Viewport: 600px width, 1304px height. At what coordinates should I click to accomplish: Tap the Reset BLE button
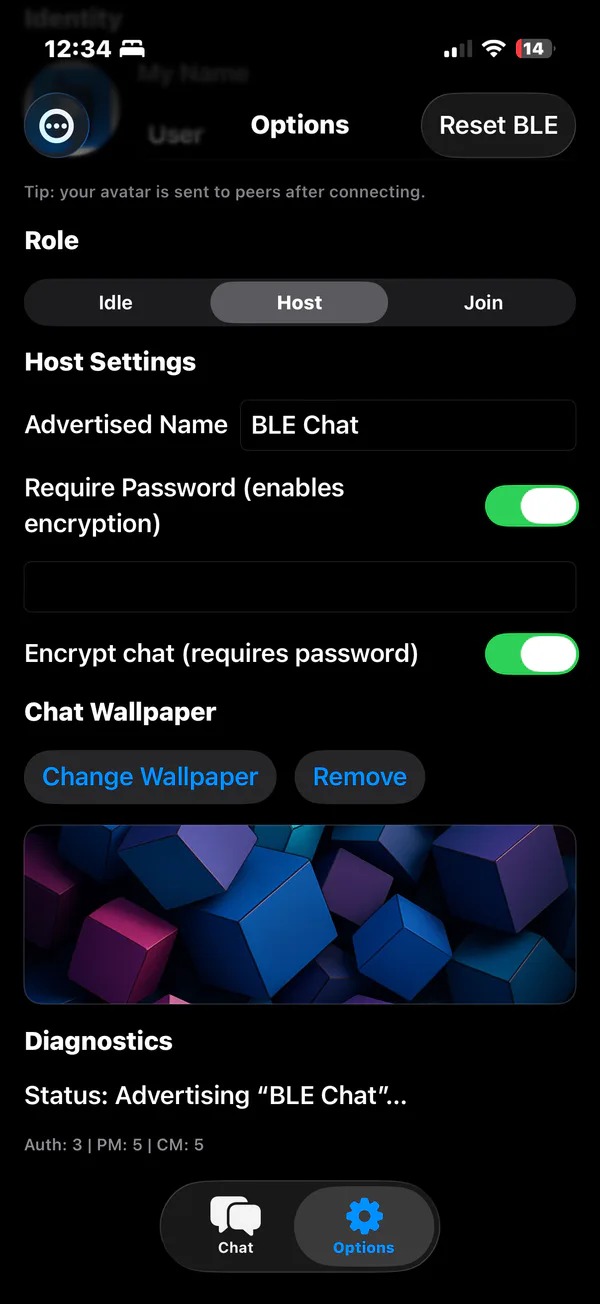pyautogui.click(x=498, y=126)
